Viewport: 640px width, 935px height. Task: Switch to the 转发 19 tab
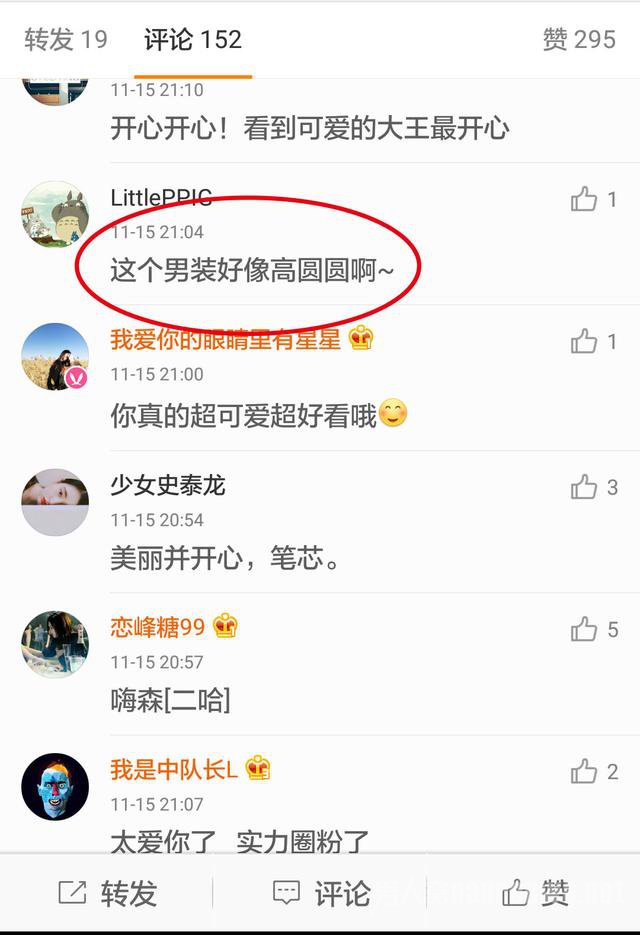click(x=66, y=40)
